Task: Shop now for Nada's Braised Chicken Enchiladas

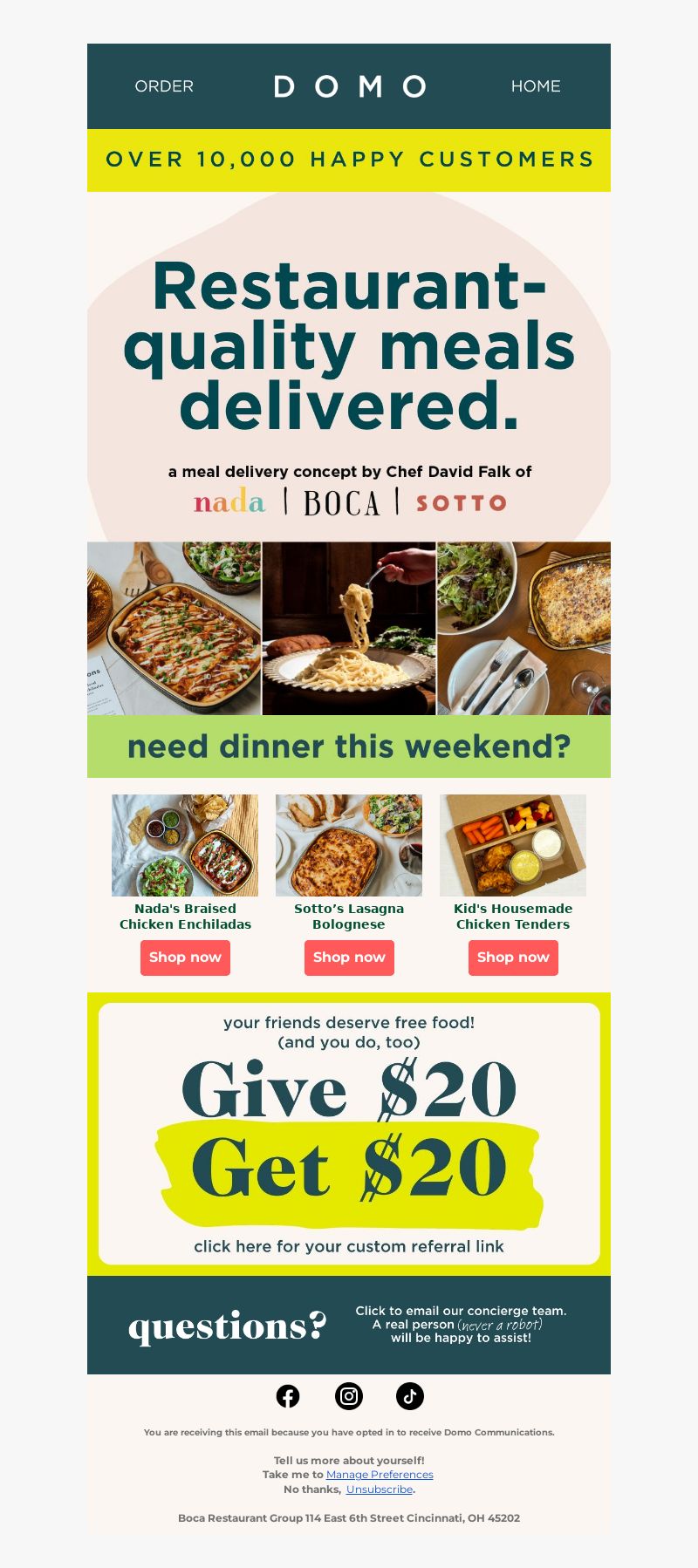Action: point(185,958)
